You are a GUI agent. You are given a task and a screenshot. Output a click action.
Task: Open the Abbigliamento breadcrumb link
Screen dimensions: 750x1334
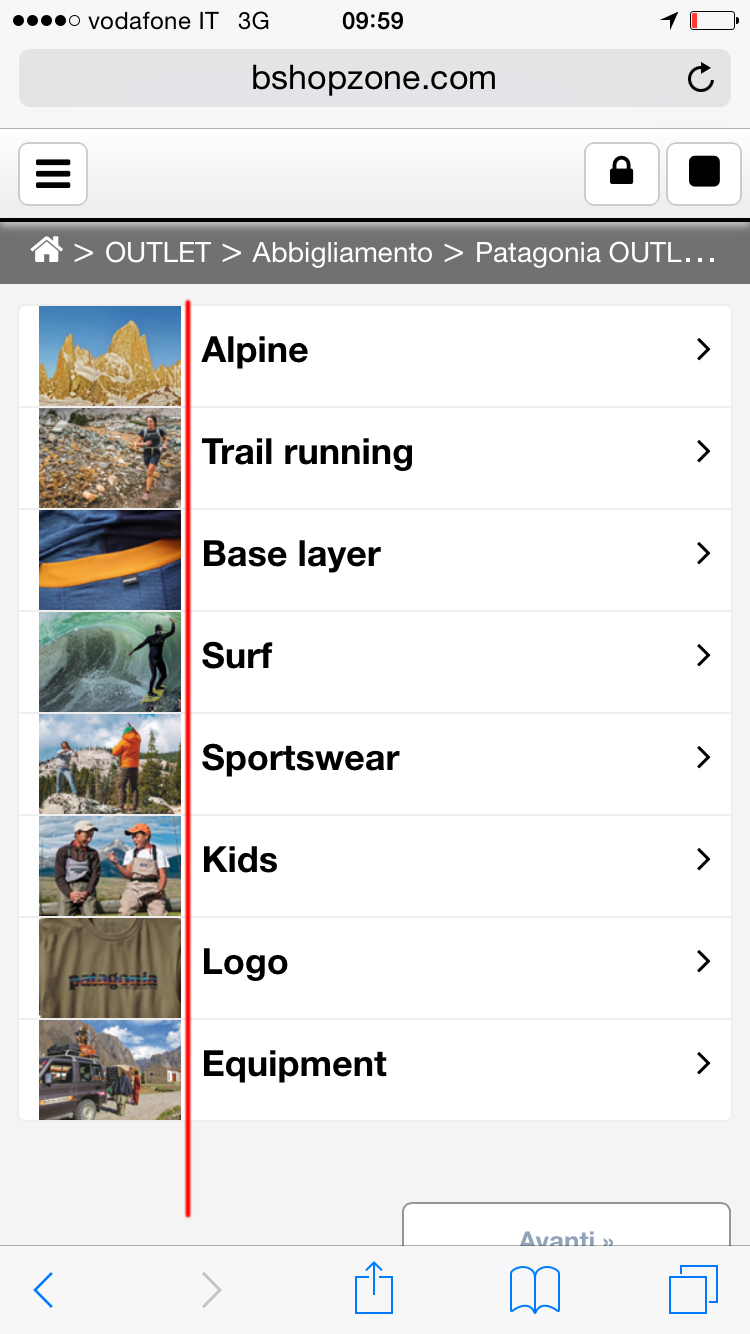342,253
